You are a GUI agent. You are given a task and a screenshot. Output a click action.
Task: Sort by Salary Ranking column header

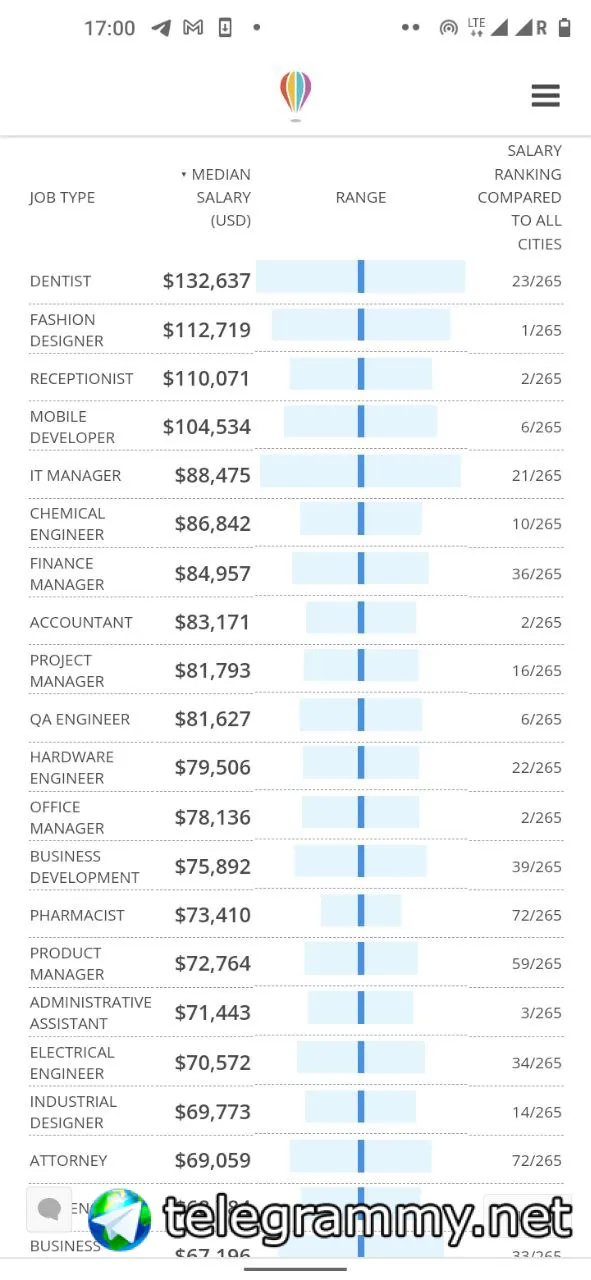(x=520, y=197)
